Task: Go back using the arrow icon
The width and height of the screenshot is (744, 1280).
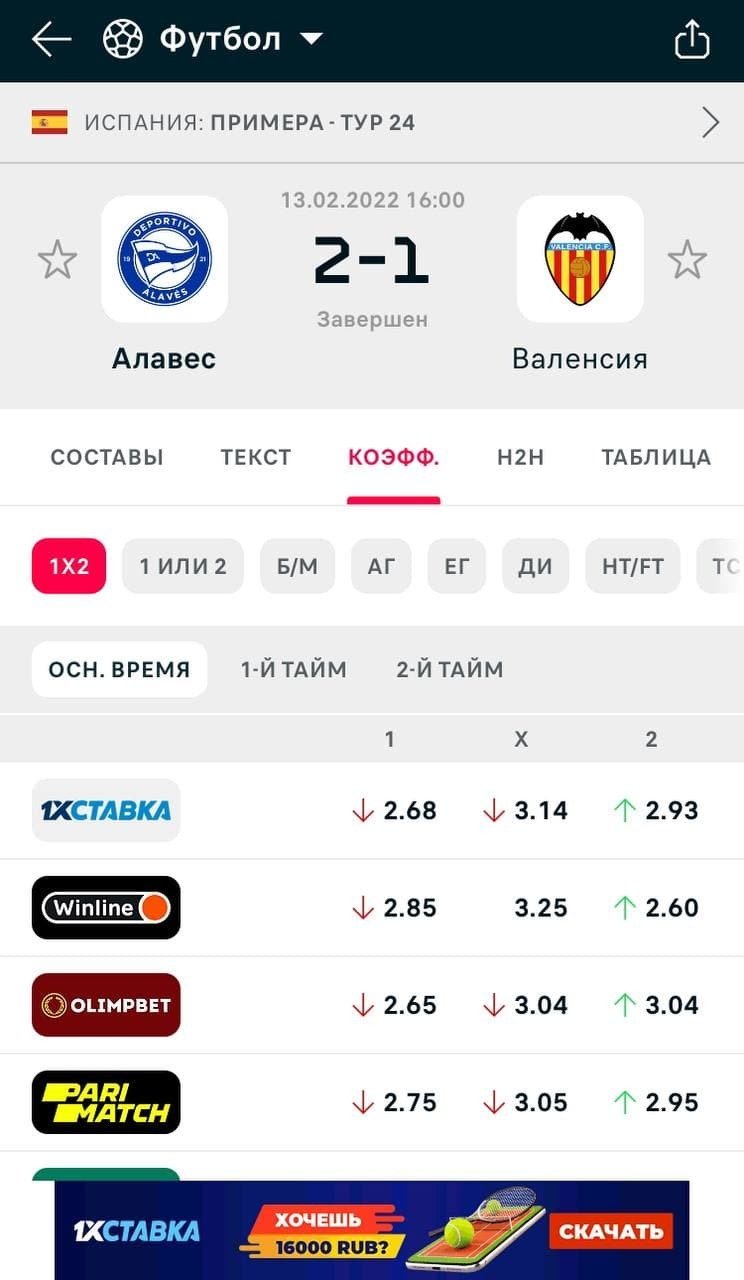Action: tap(51, 40)
